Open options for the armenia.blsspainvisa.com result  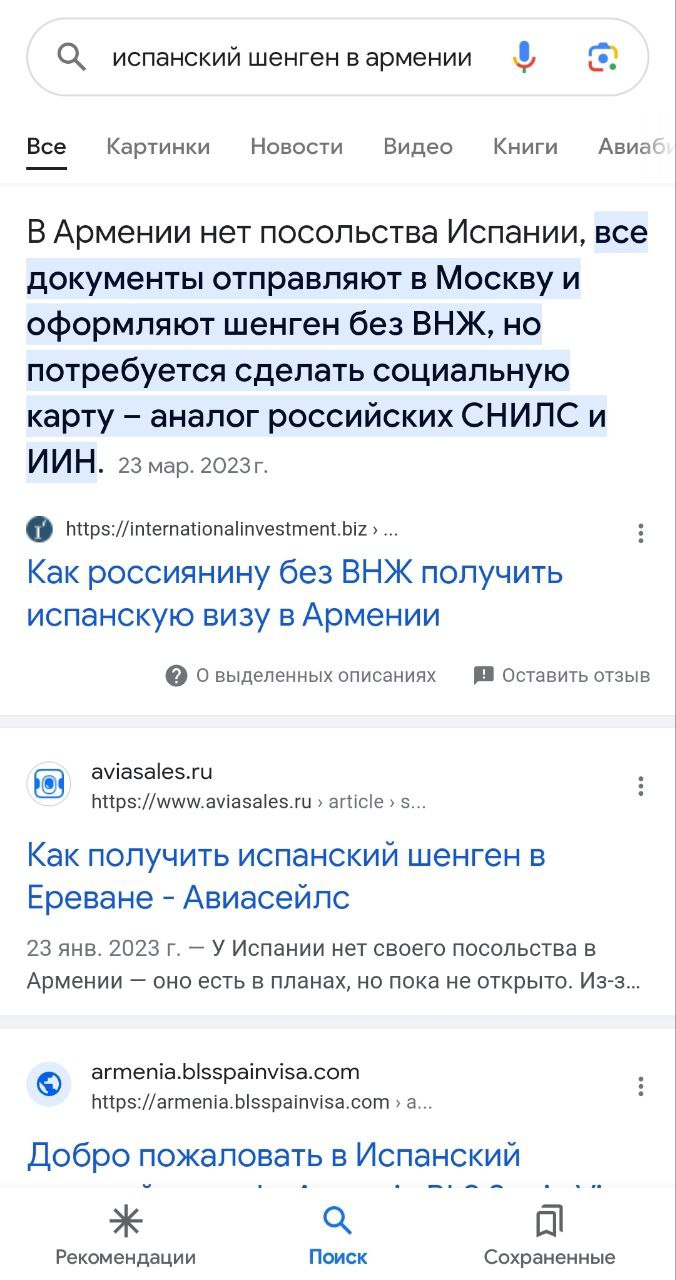(x=641, y=1086)
